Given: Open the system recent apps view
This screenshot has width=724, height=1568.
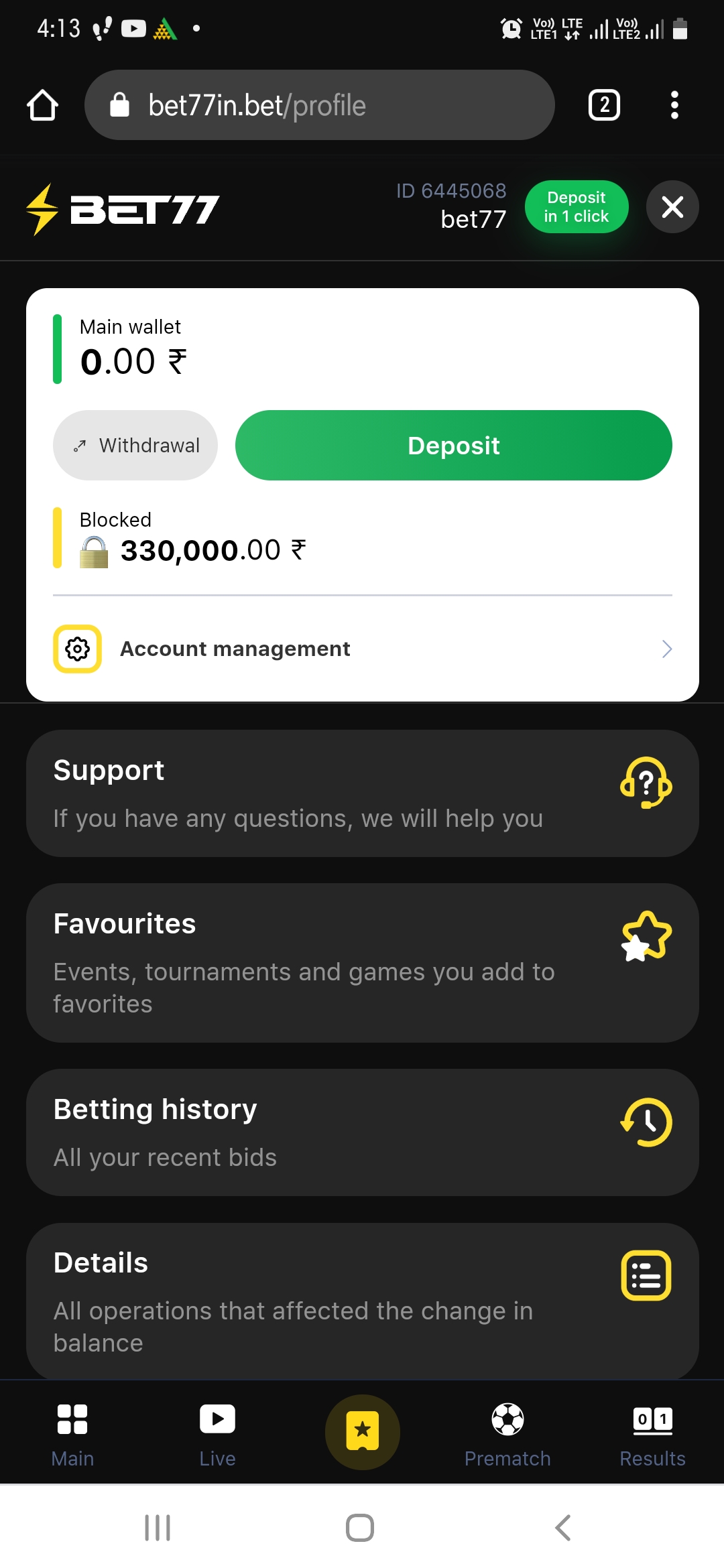Looking at the screenshot, I should pos(158,1528).
